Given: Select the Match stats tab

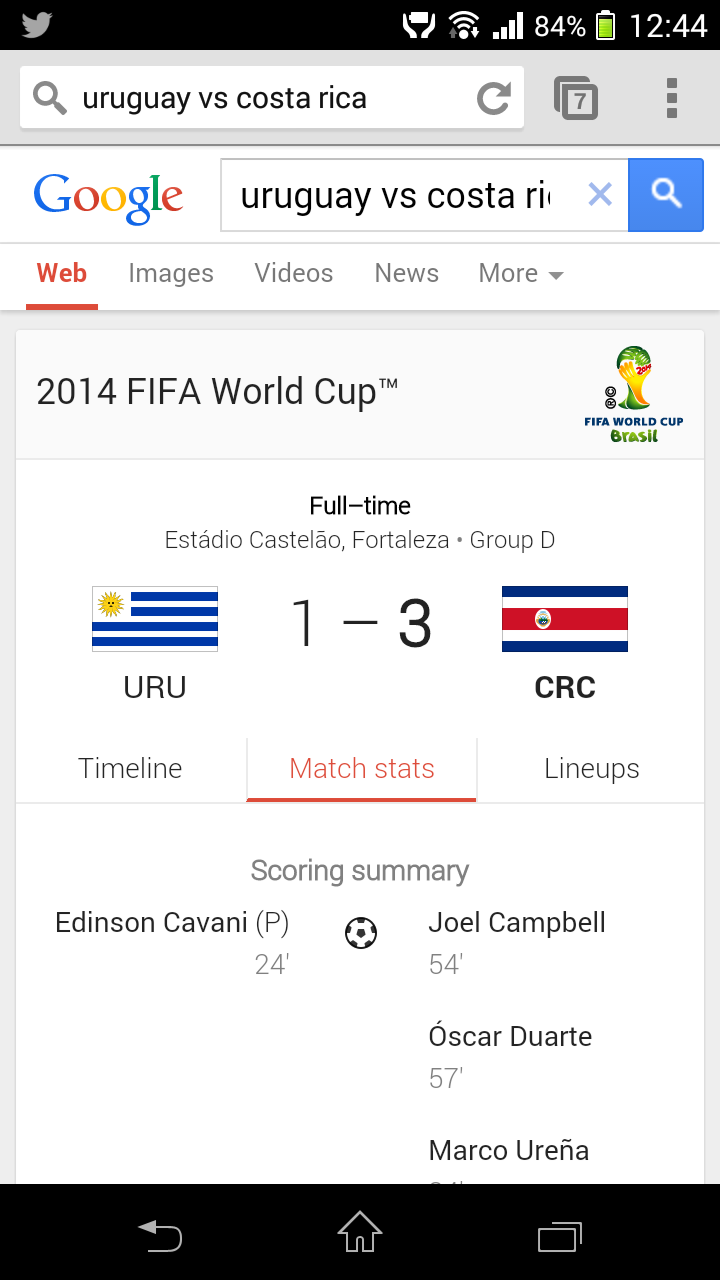Looking at the screenshot, I should (x=362, y=769).
